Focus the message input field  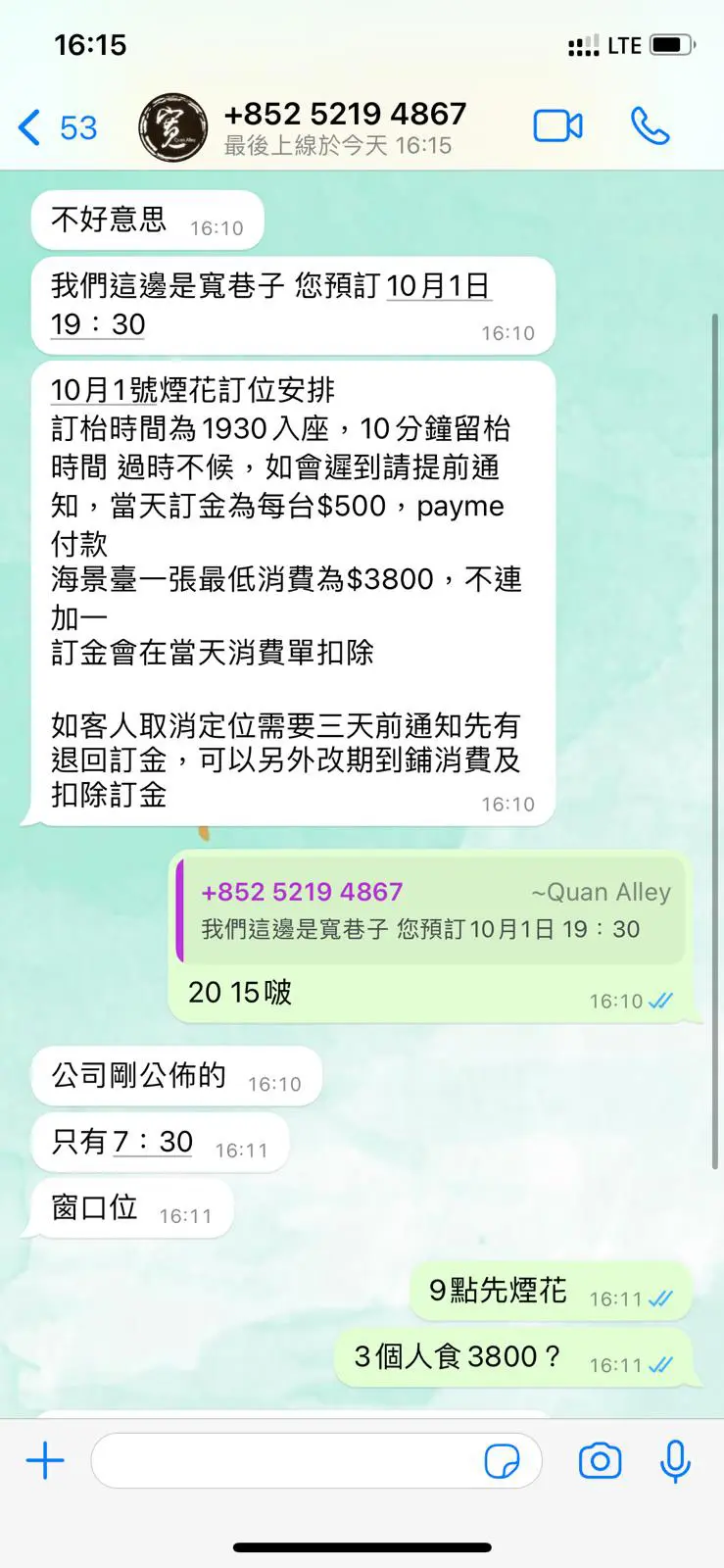click(284, 1461)
